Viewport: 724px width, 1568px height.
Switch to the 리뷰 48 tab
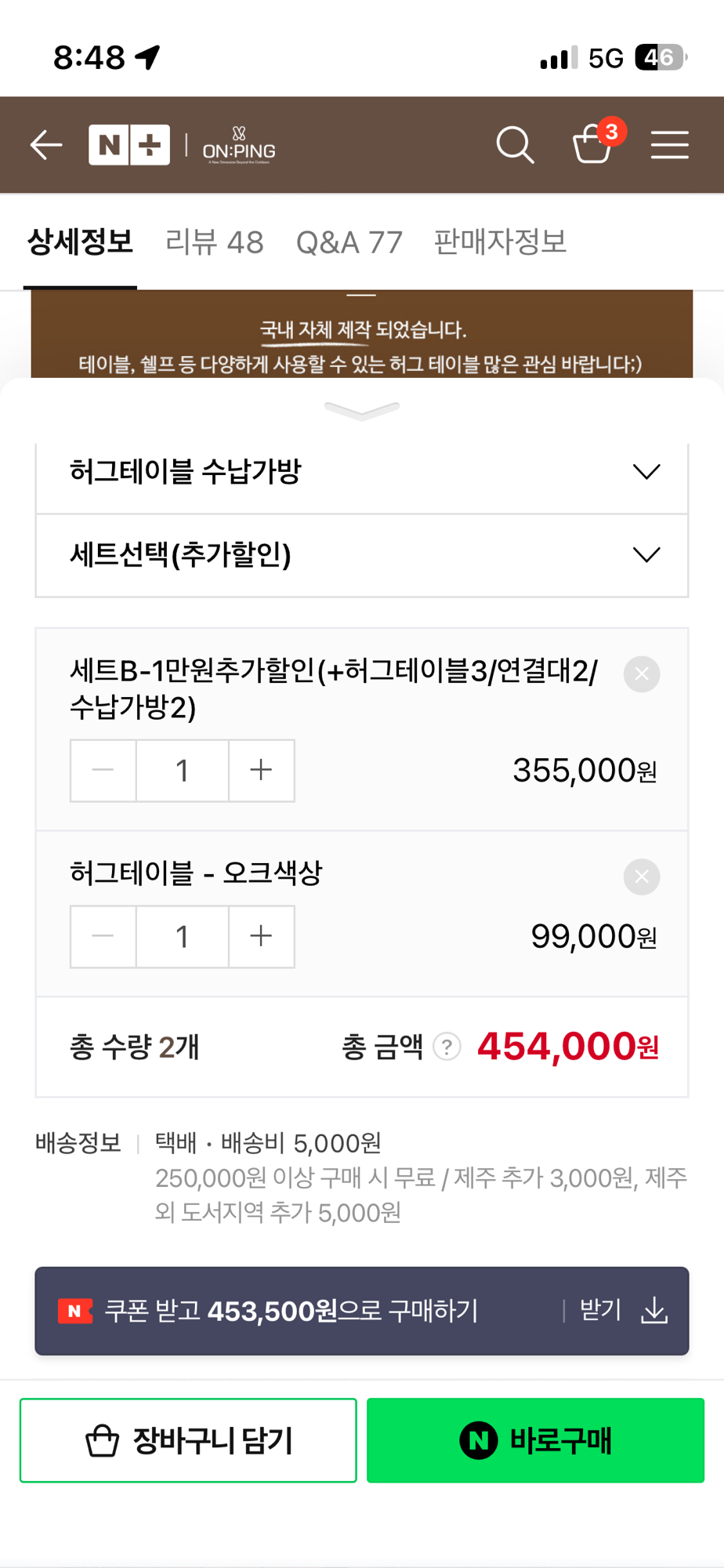(215, 241)
